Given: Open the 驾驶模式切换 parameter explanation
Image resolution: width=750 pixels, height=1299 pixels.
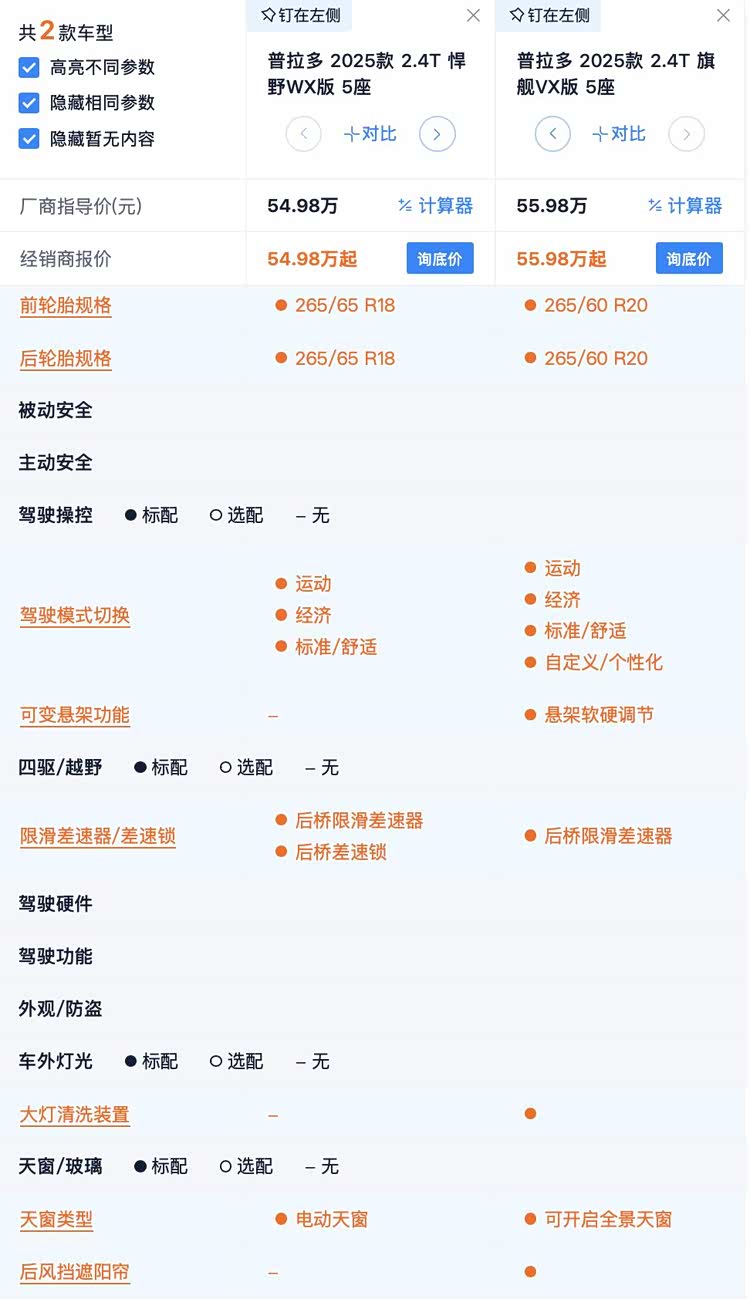Looking at the screenshot, I should 75,616.
